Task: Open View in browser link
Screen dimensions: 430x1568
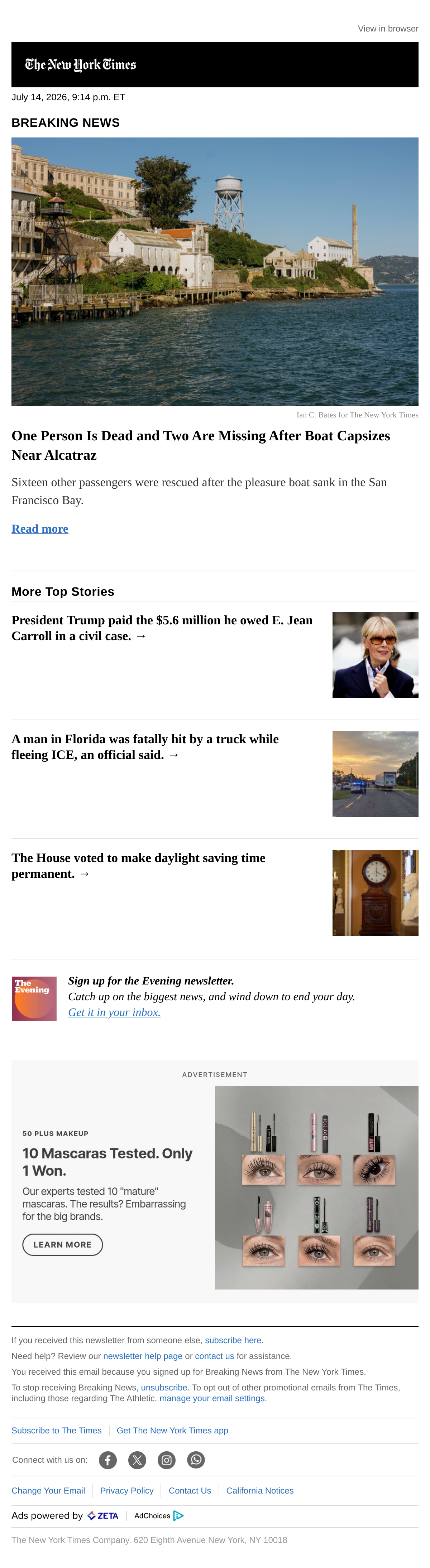Action: point(387,29)
